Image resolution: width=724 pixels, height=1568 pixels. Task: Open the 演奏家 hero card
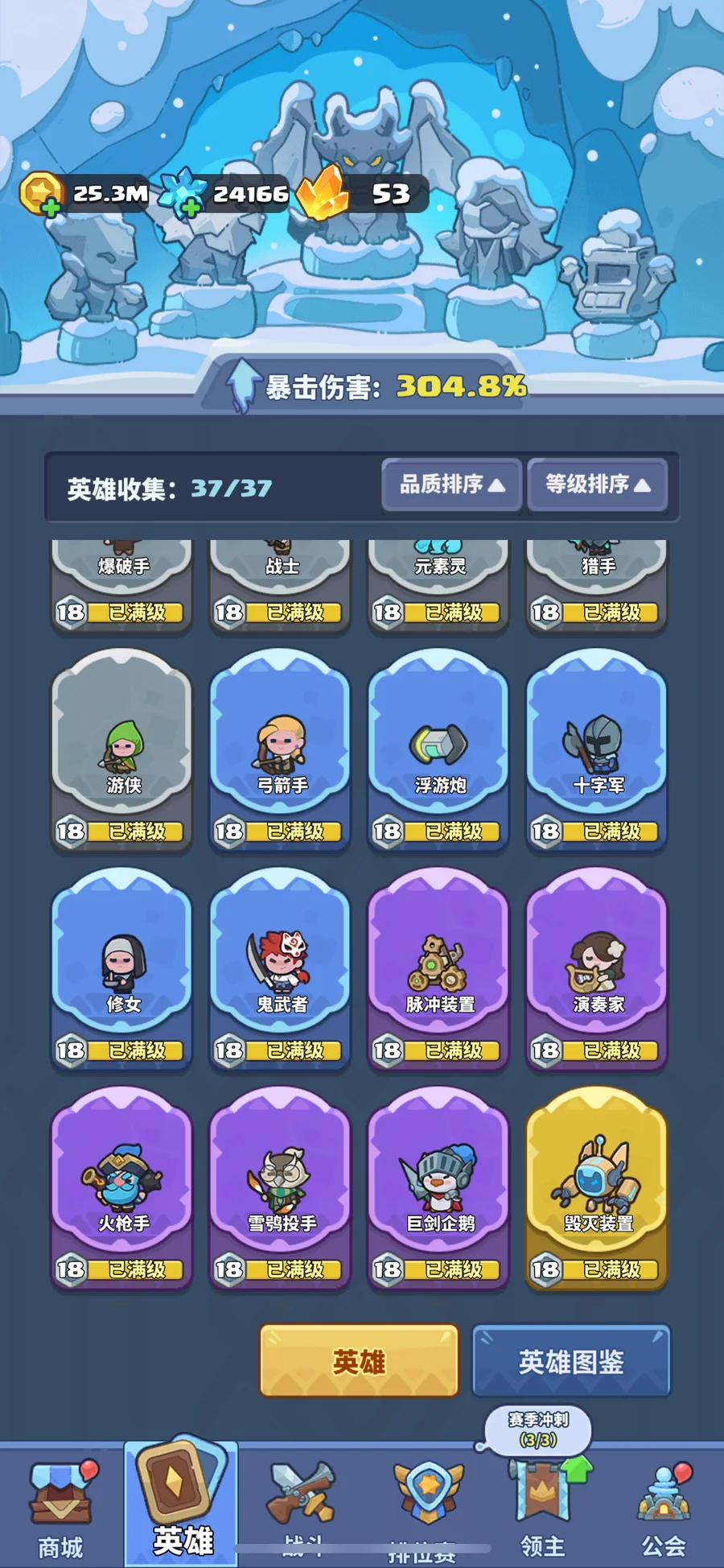[597, 968]
